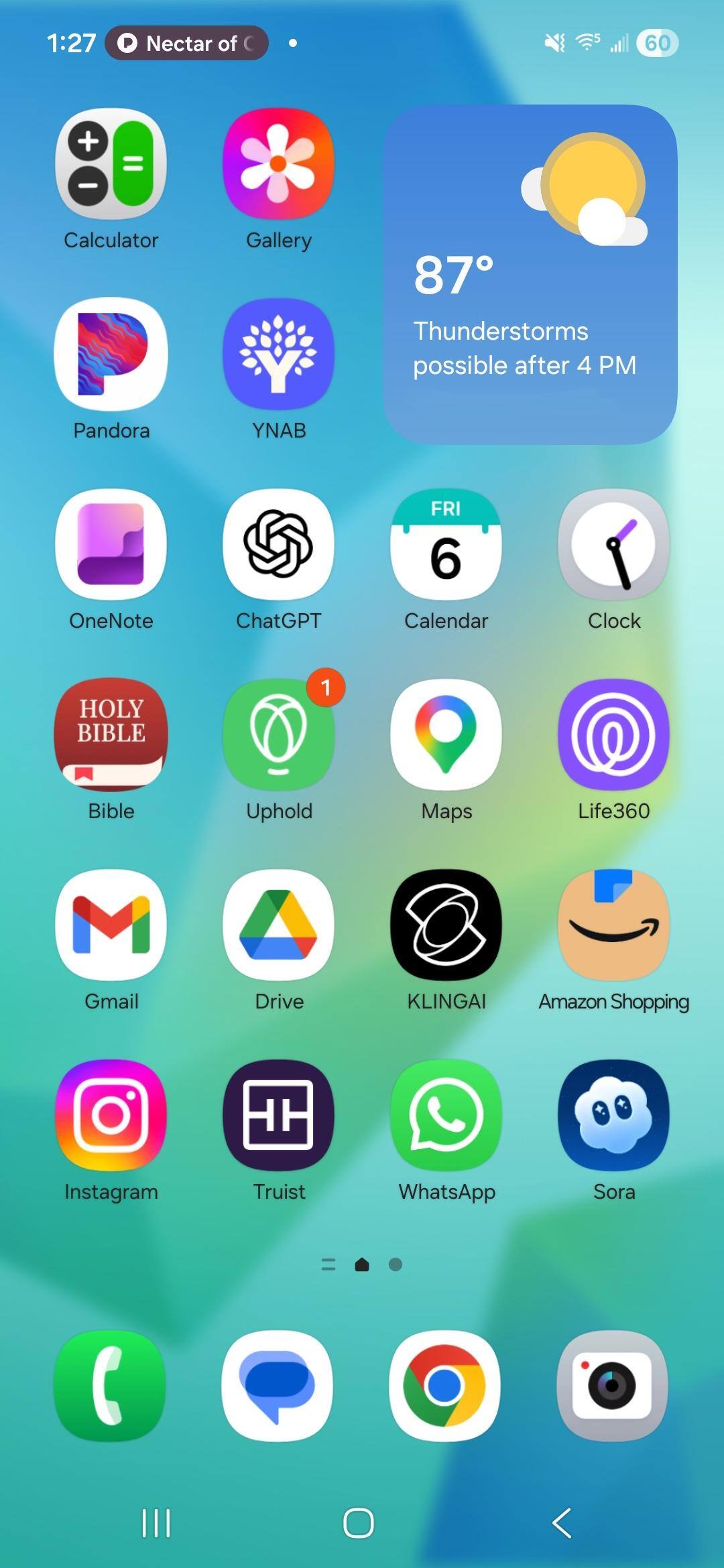Launch the Truist banking app
The height and width of the screenshot is (1568, 724).
[278, 1115]
